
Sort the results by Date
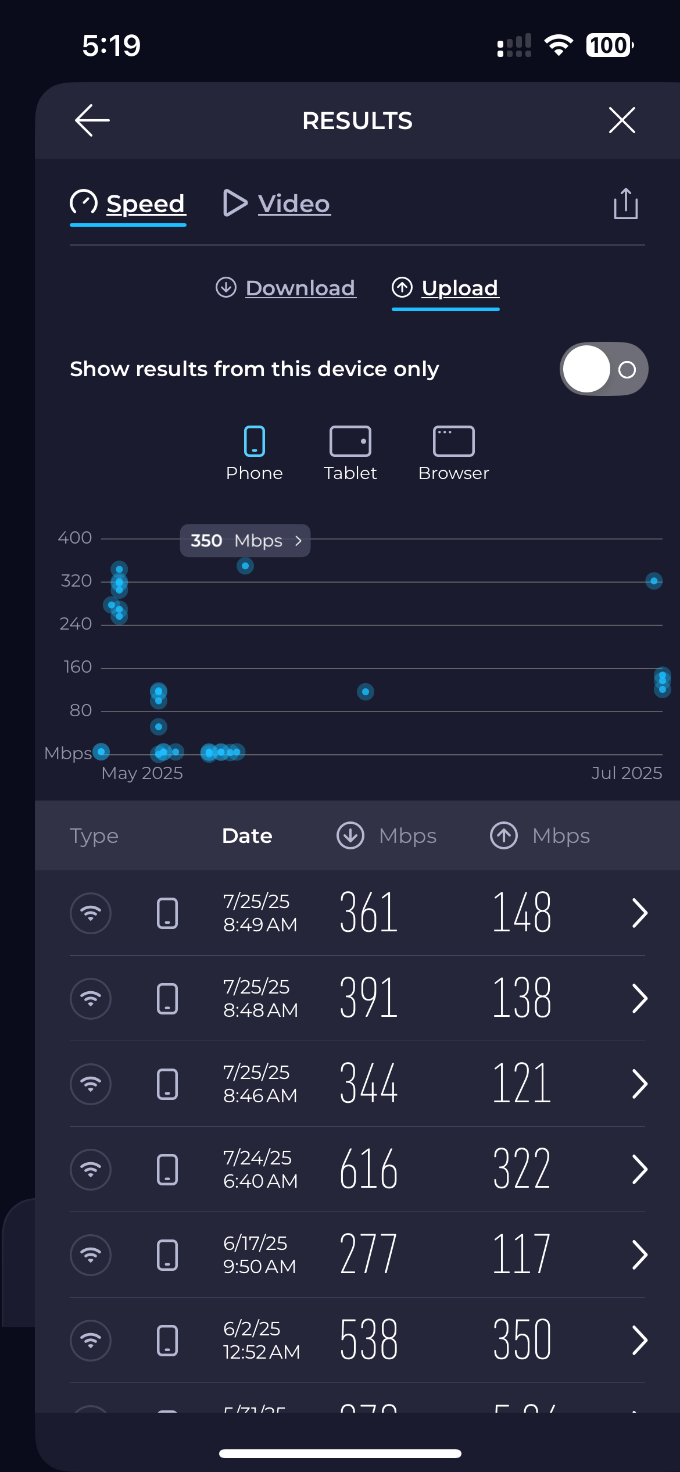tap(247, 836)
